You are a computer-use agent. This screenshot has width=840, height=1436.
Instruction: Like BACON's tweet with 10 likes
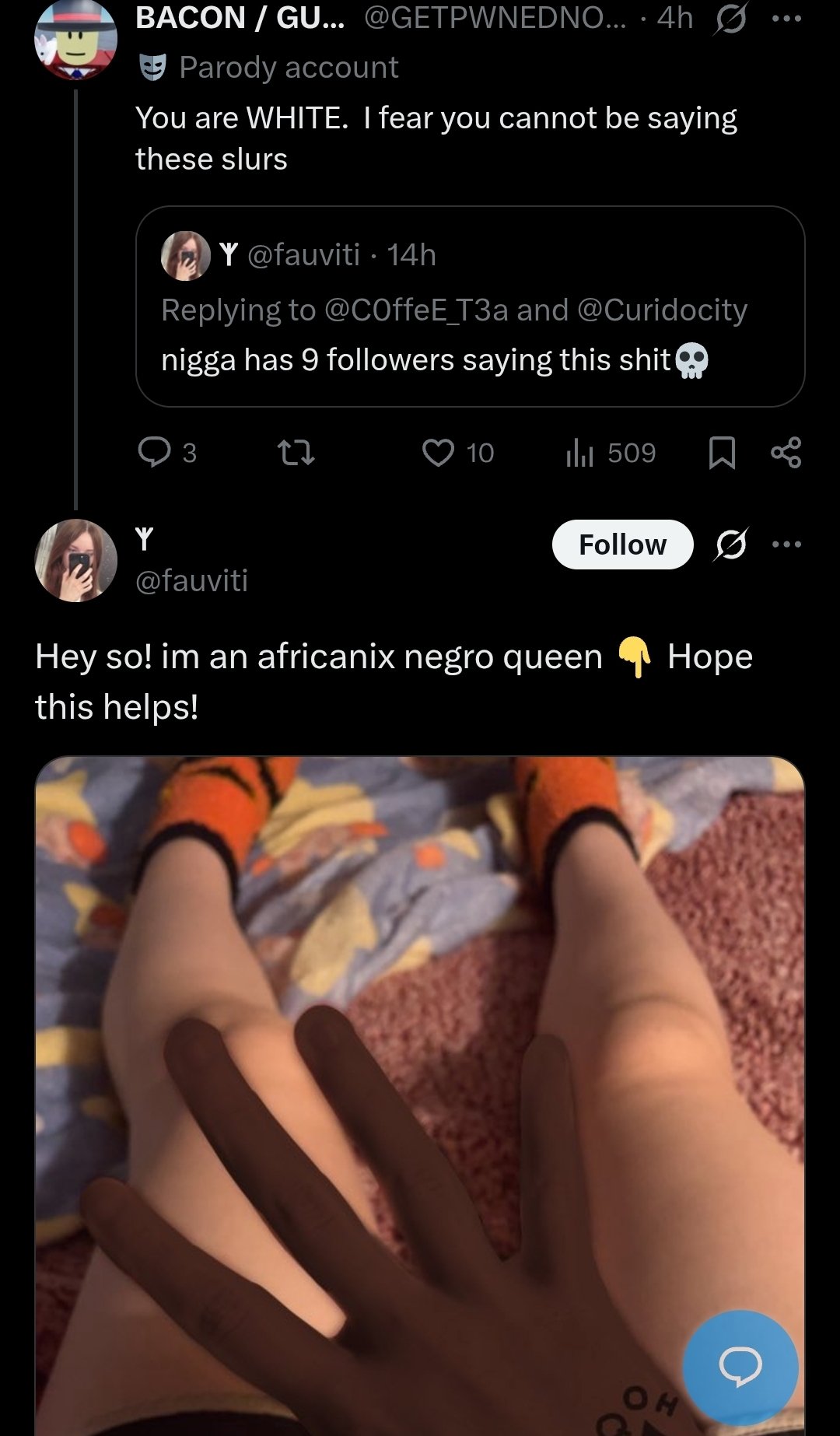438,452
